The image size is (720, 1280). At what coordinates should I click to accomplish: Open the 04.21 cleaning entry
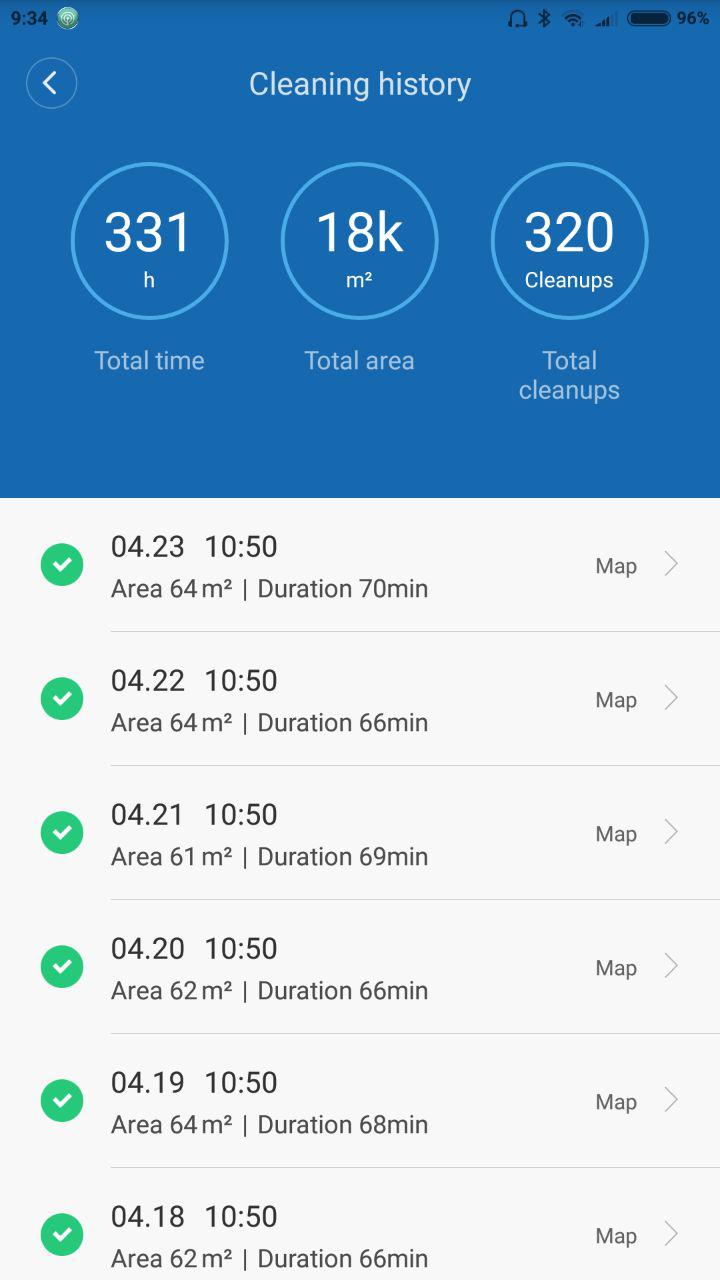360,833
